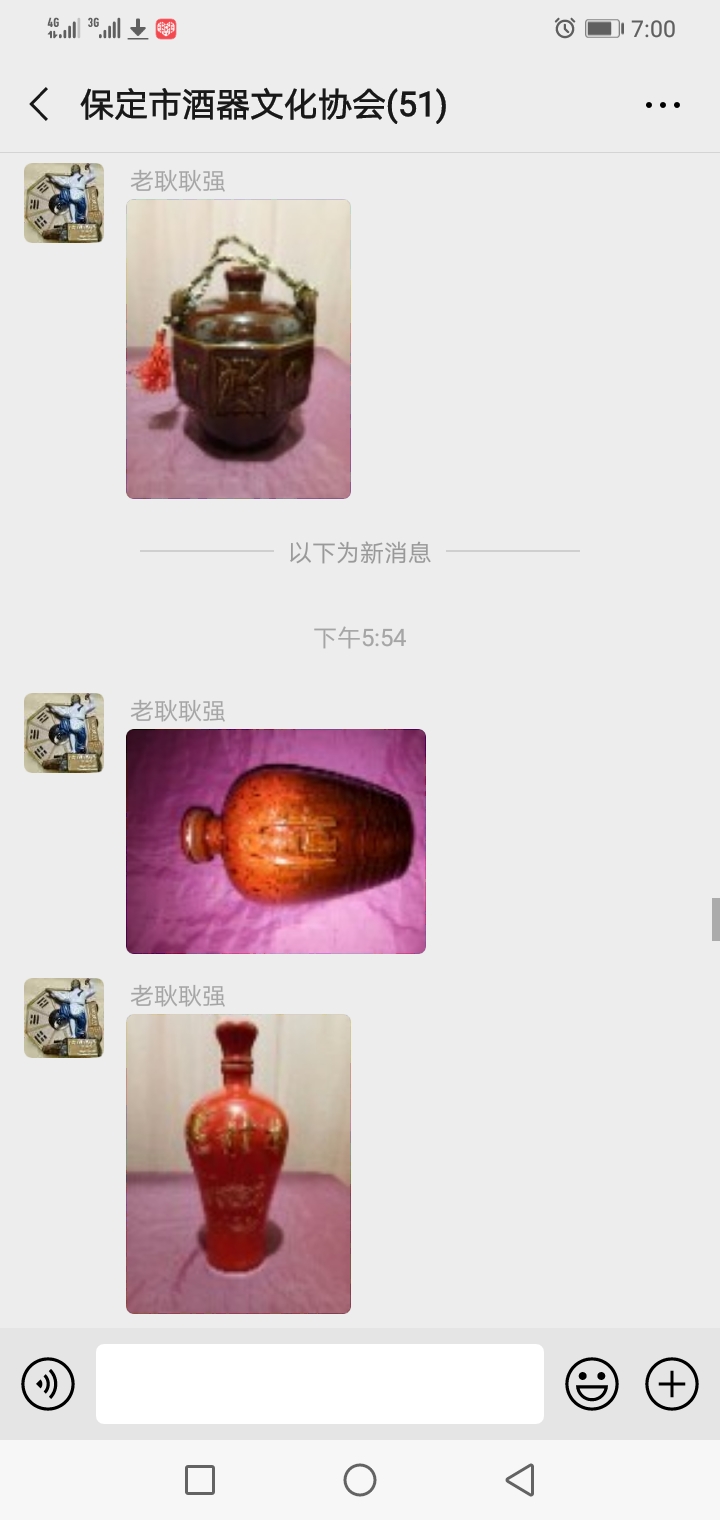Open the red bottle photo

[x=238, y=1163]
